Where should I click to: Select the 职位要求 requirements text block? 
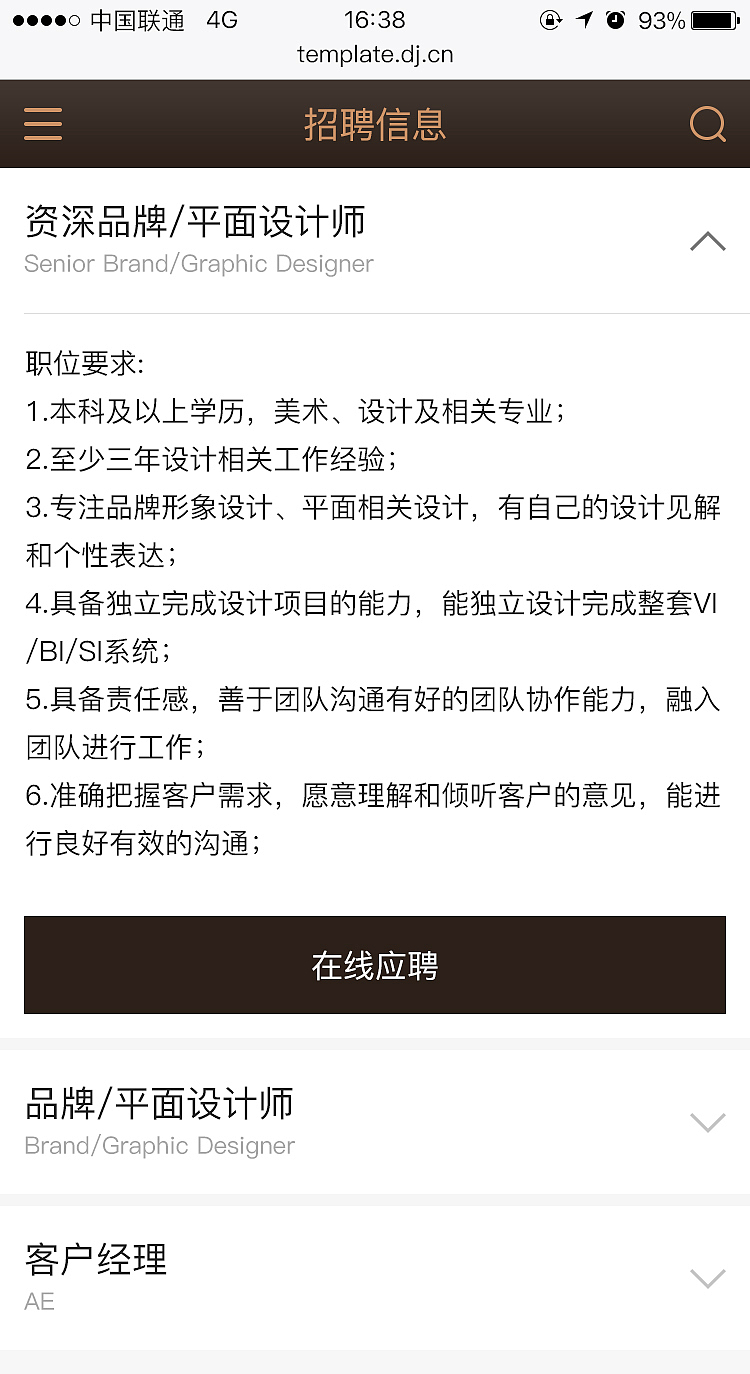point(375,600)
